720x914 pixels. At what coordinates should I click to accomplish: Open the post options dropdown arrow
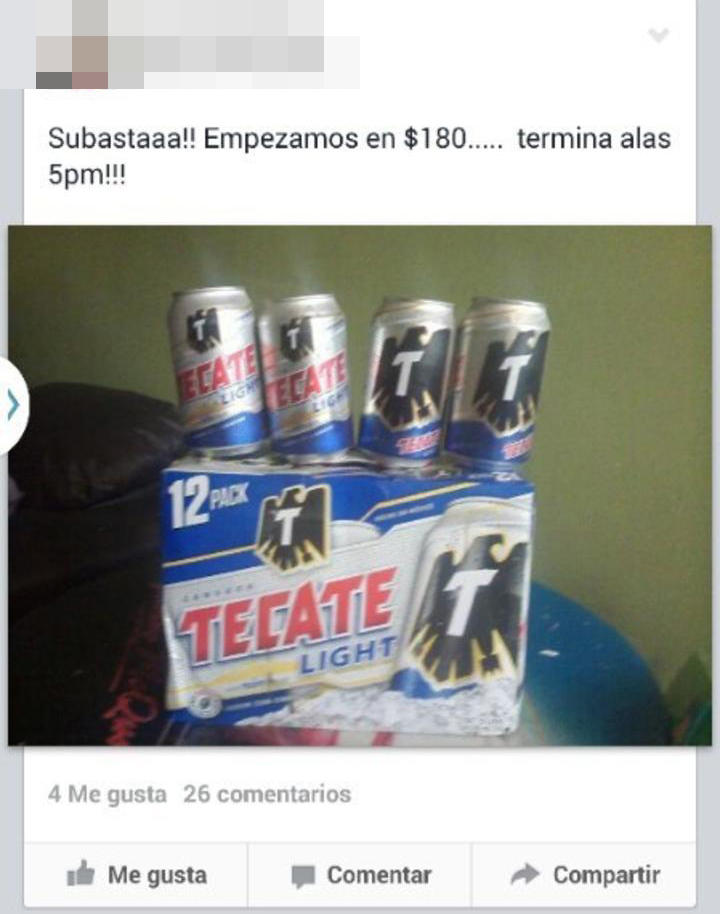657,36
